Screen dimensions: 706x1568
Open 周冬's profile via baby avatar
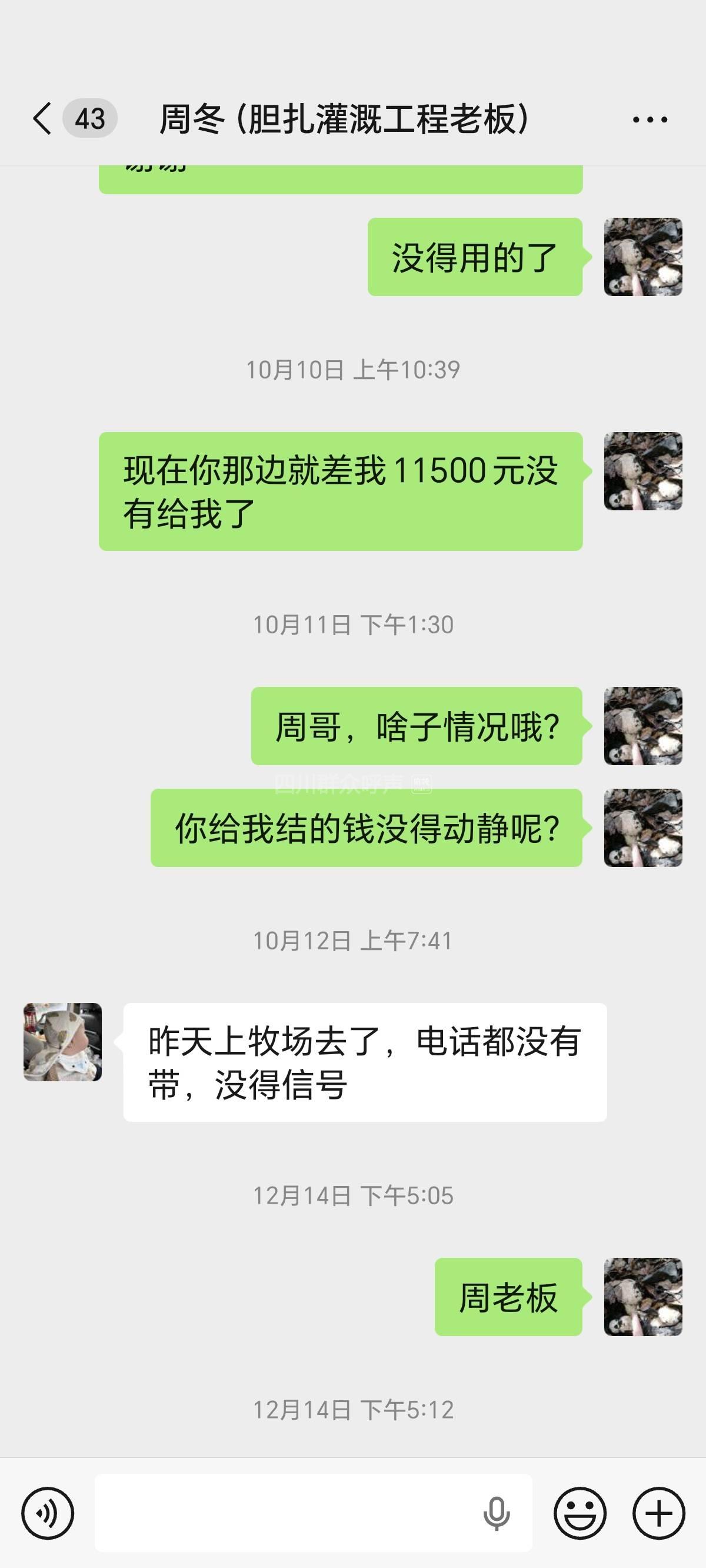tap(63, 1042)
